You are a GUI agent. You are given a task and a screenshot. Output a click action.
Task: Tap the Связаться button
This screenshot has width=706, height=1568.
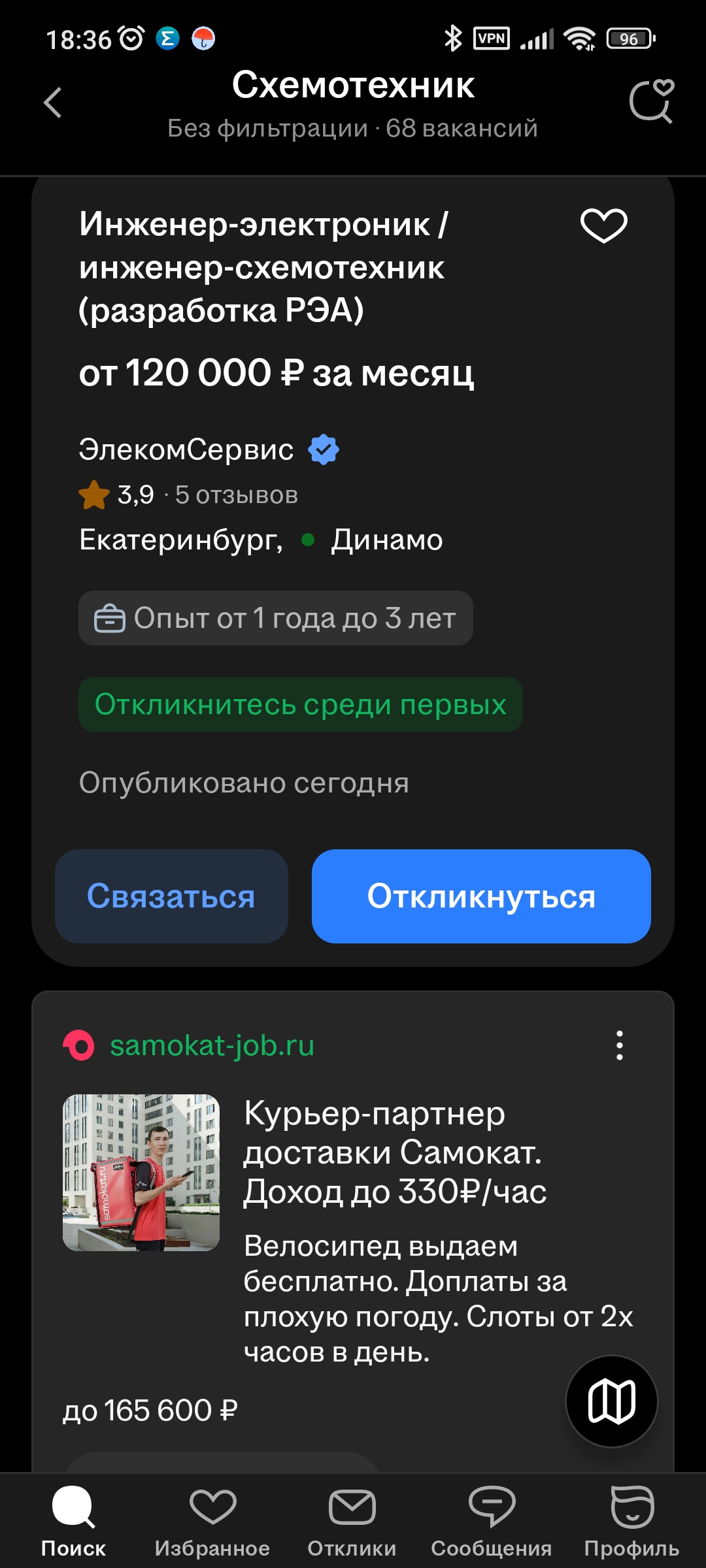point(171,896)
